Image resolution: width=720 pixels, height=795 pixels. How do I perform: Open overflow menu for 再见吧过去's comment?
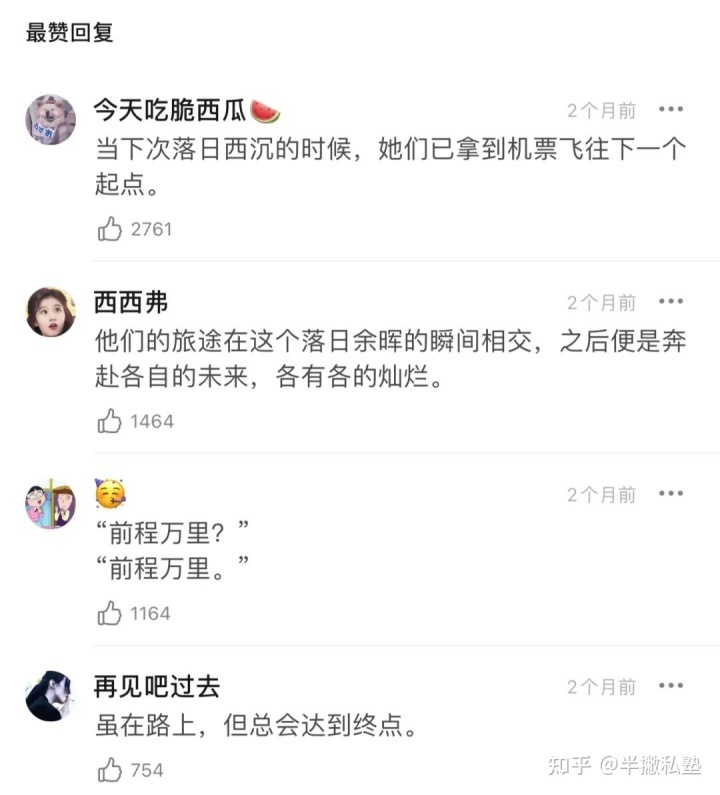pos(671,686)
